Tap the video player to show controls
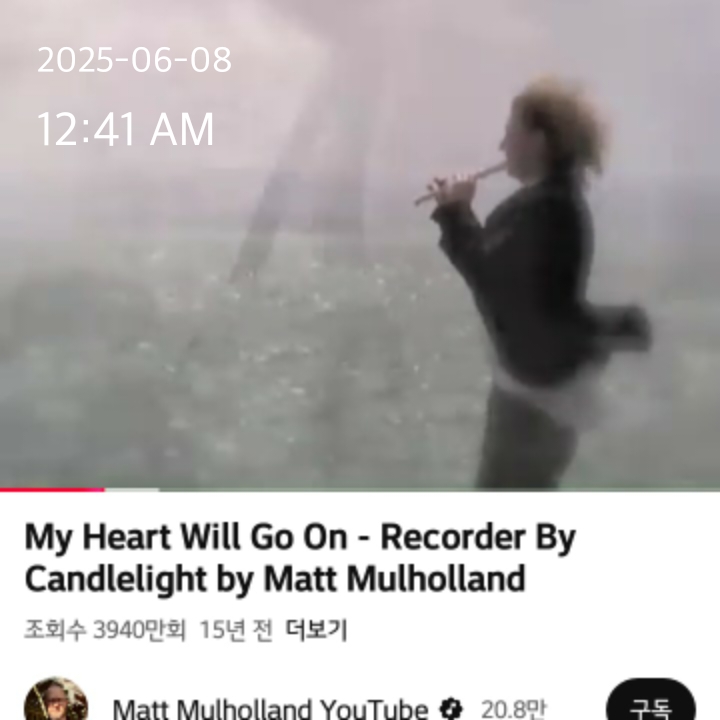The height and width of the screenshot is (720, 720). point(360,250)
